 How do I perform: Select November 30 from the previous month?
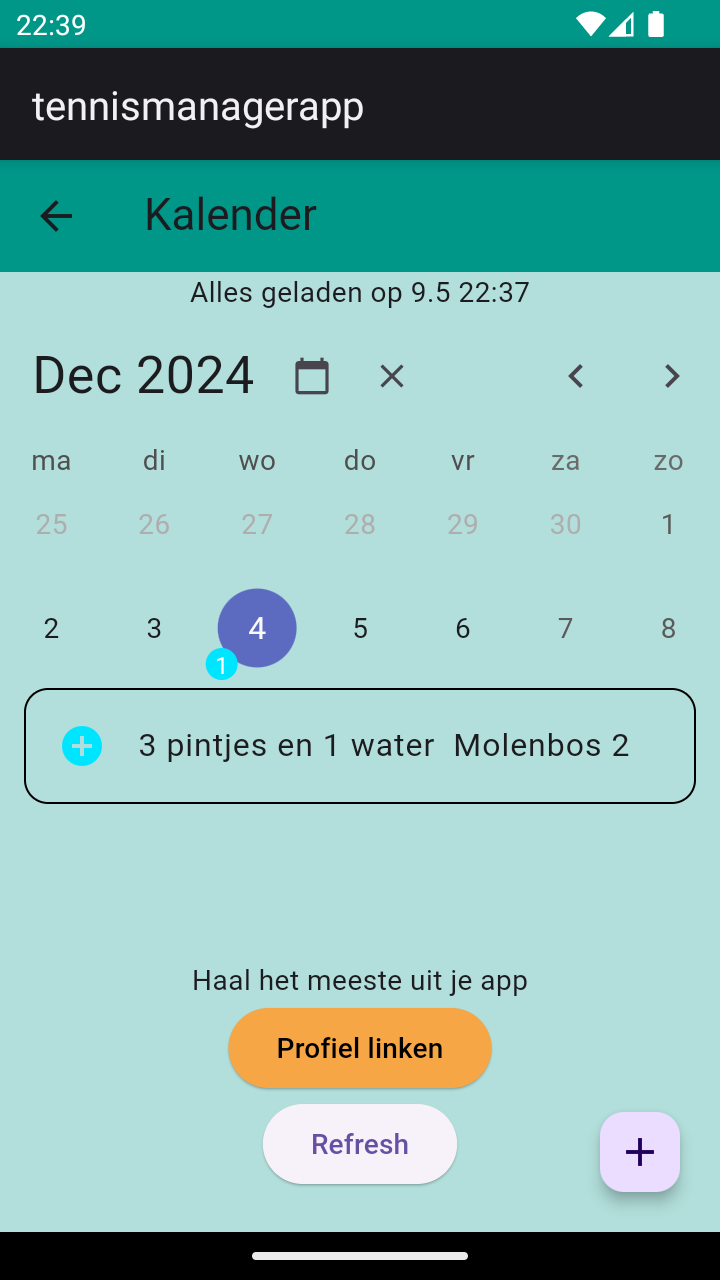pos(565,524)
